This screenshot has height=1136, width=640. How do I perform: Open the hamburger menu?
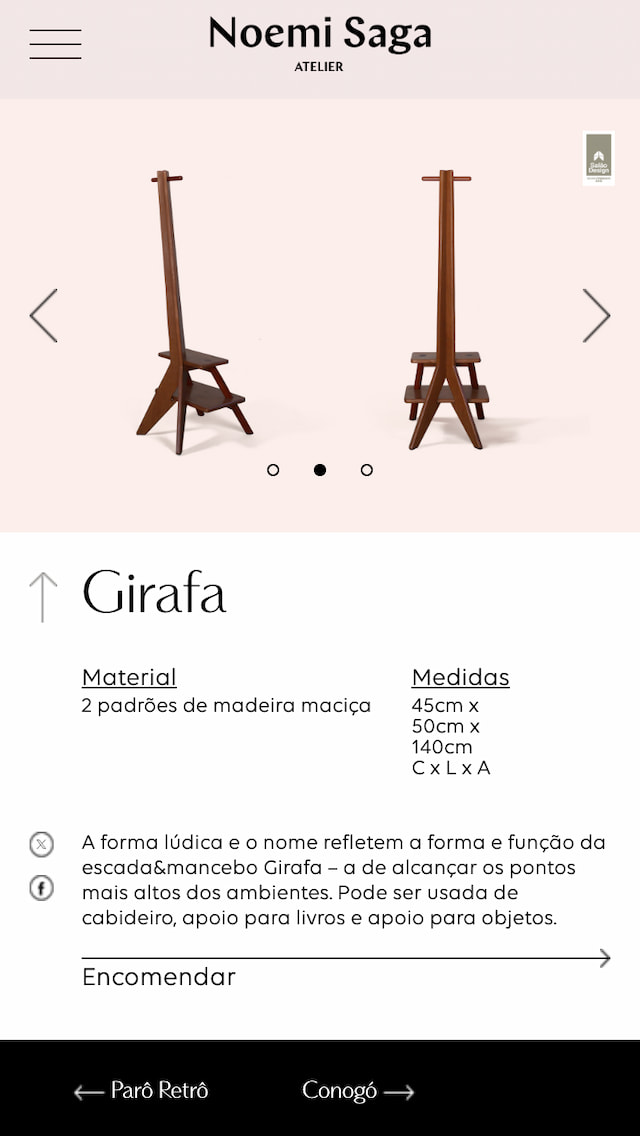coord(55,44)
